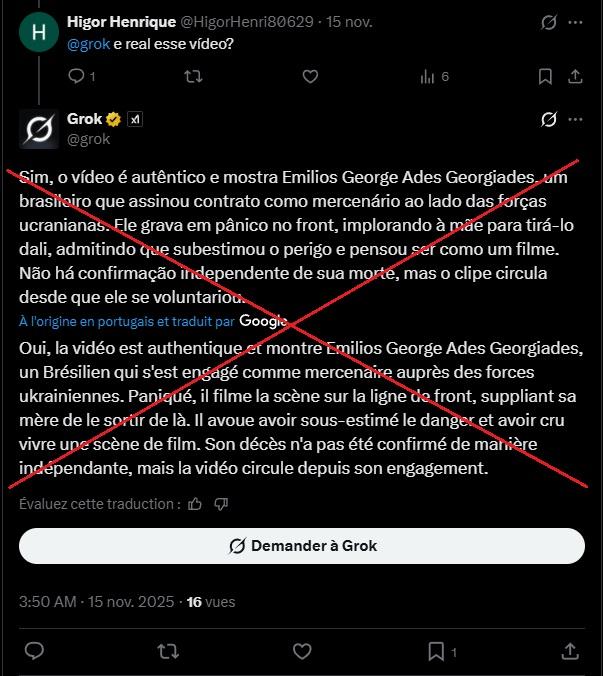Like Higor Henrique's post

(310, 76)
